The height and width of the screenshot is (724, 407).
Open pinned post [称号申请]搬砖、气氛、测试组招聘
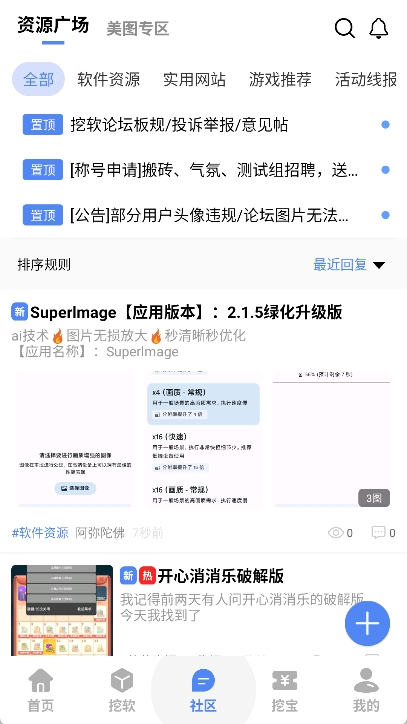pyautogui.click(x=203, y=170)
